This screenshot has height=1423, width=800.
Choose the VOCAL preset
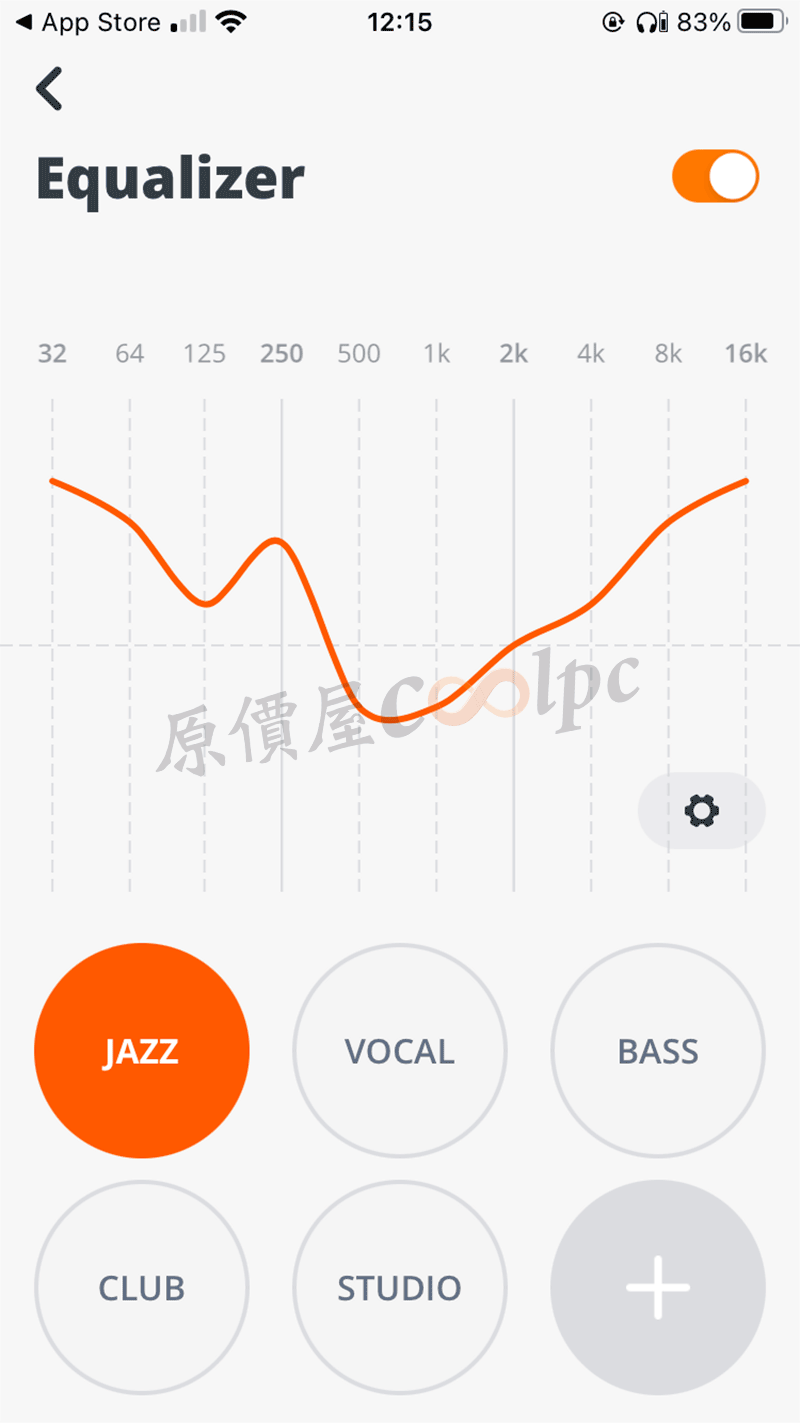[x=400, y=1051]
